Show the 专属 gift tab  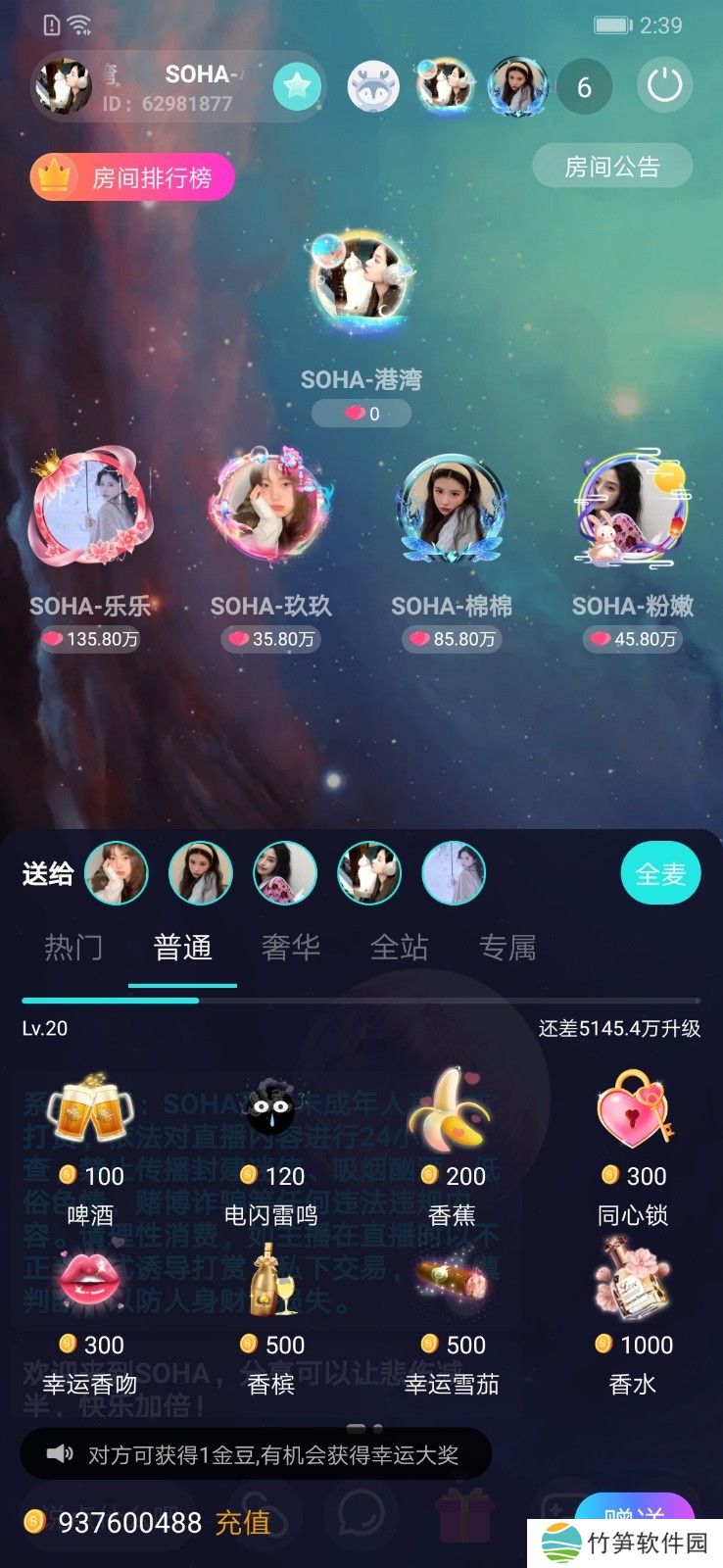(507, 948)
